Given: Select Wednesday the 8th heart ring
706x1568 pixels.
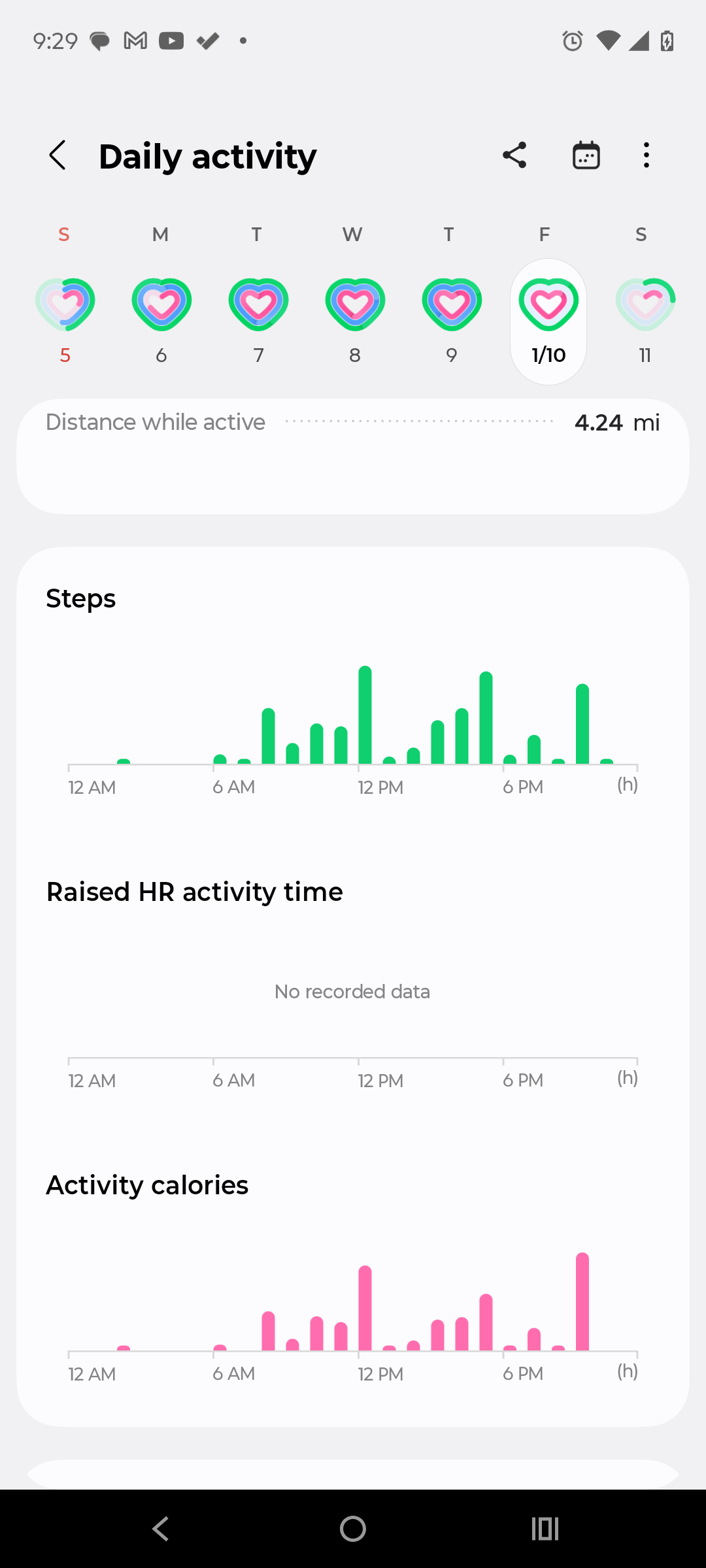Looking at the screenshot, I should pos(353,302).
